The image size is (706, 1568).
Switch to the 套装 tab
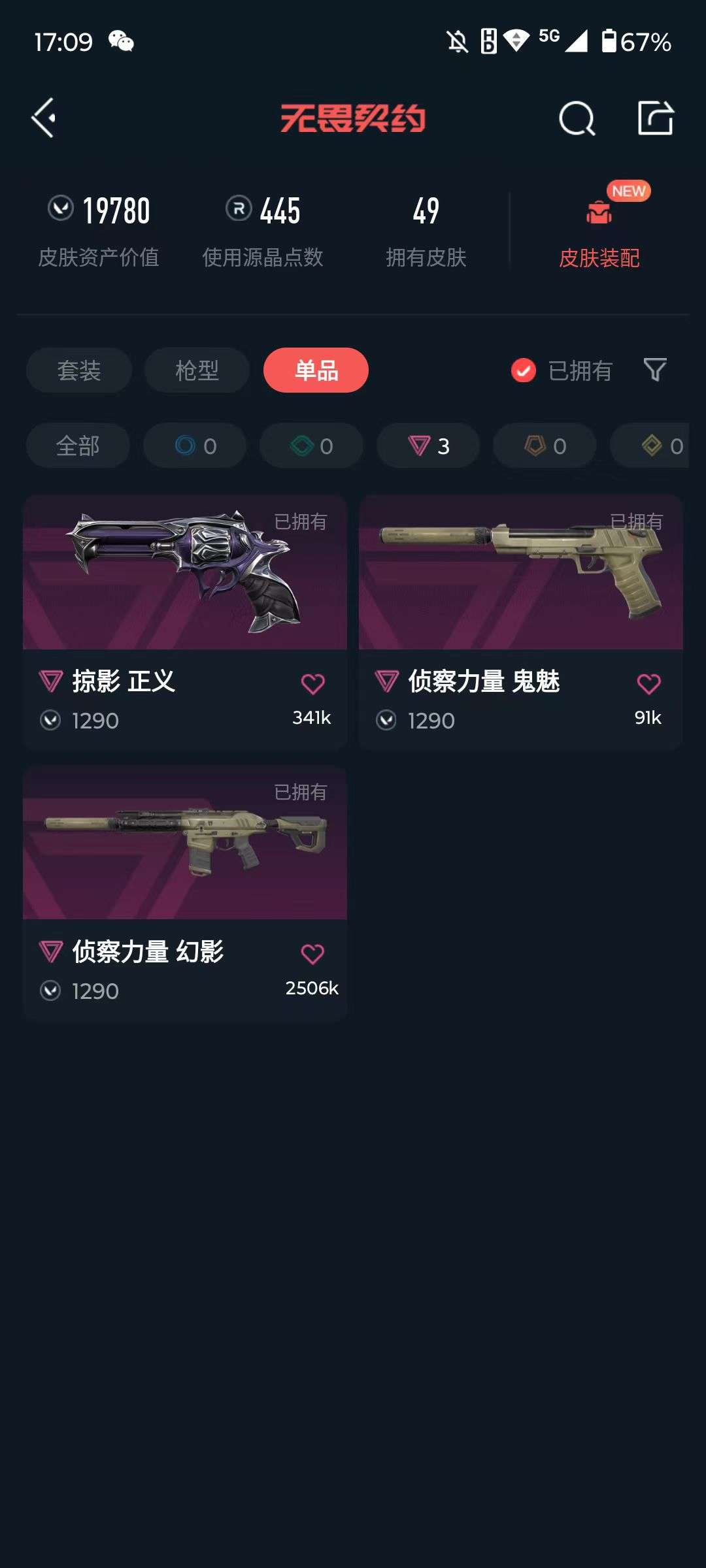point(78,370)
